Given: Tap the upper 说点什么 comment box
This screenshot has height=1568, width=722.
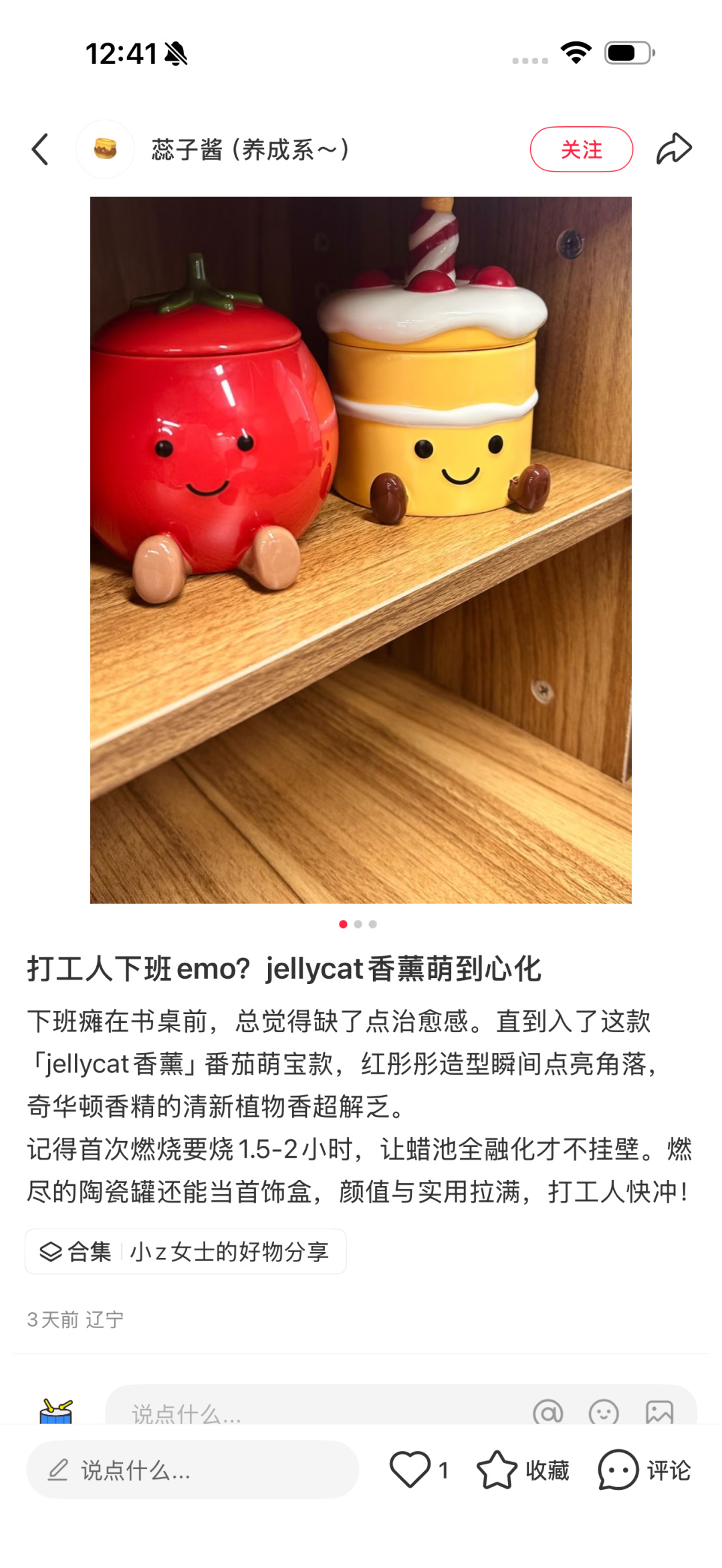Looking at the screenshot, I should (301, 1411).
